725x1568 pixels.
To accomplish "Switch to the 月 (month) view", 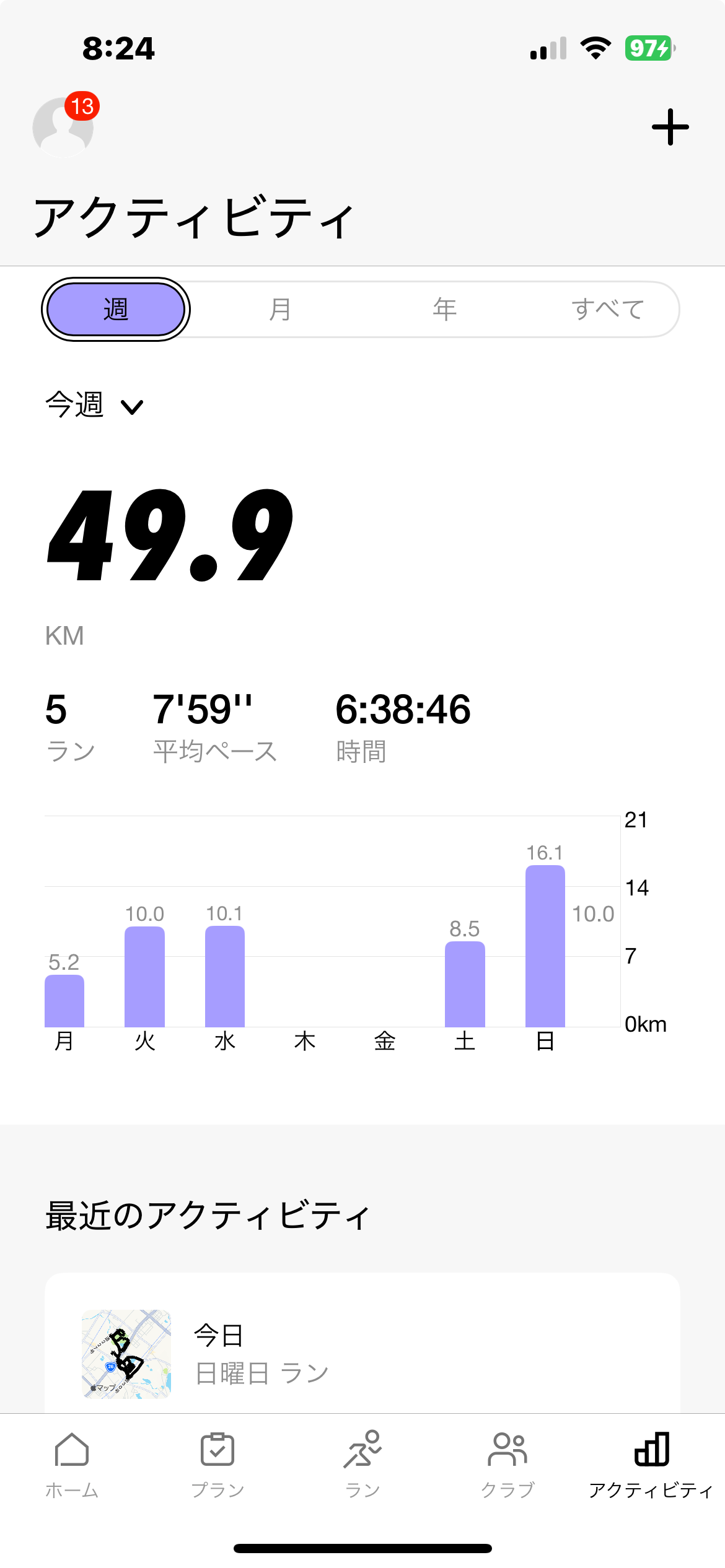I will [x=280, y=309].
